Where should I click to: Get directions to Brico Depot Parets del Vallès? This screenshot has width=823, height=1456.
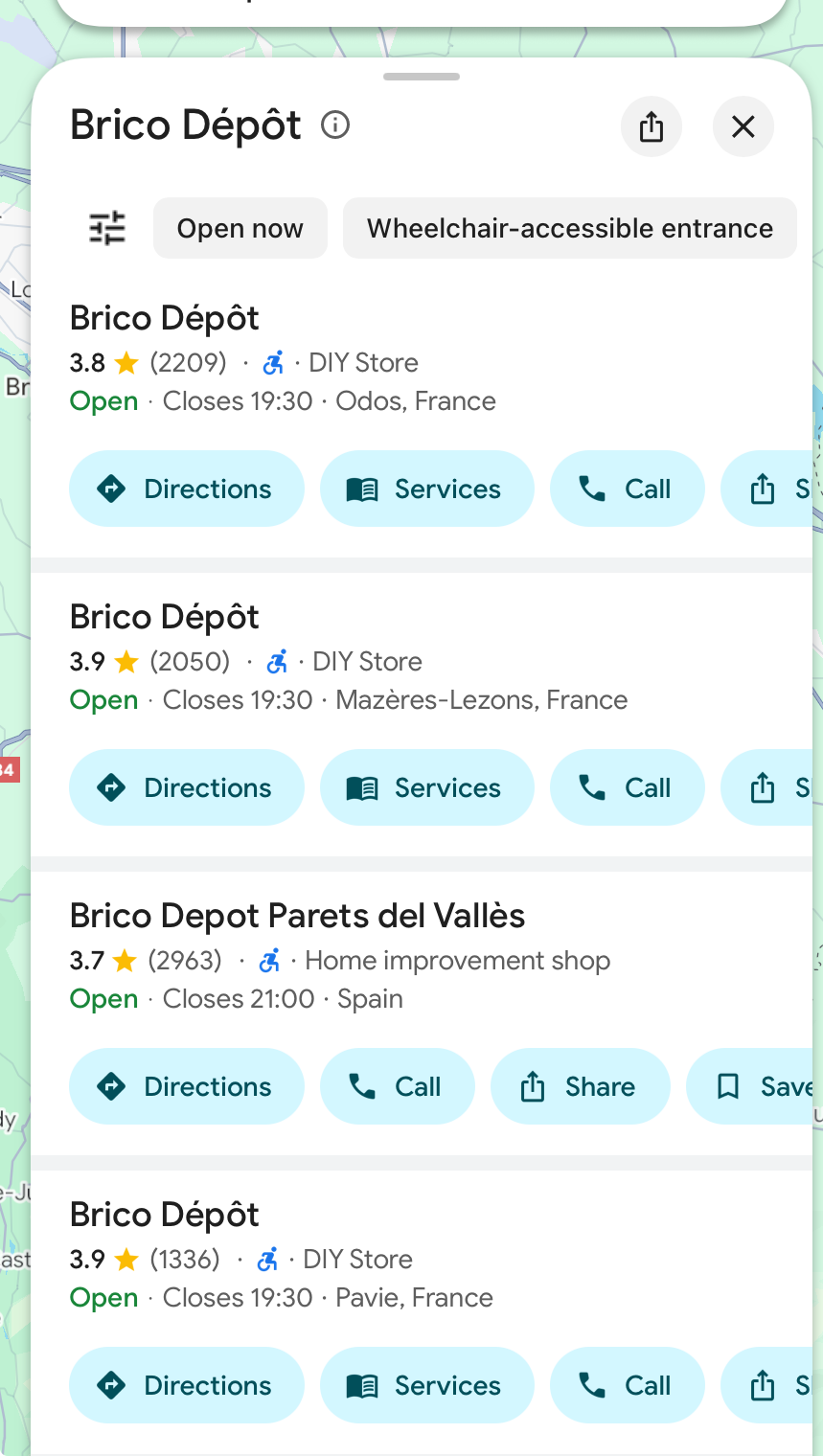[187, 1086]
